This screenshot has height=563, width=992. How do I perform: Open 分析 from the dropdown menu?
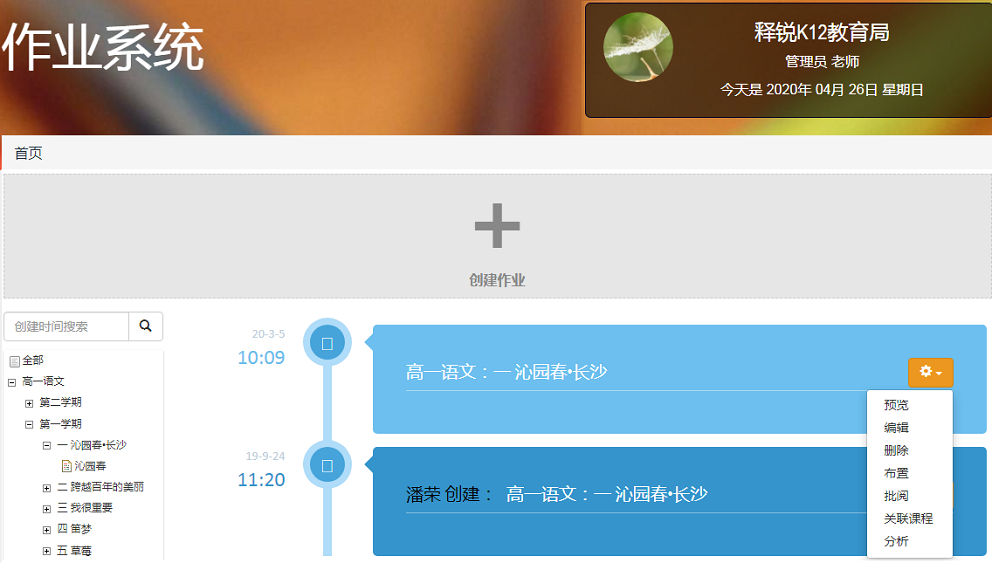coord(896,541)
